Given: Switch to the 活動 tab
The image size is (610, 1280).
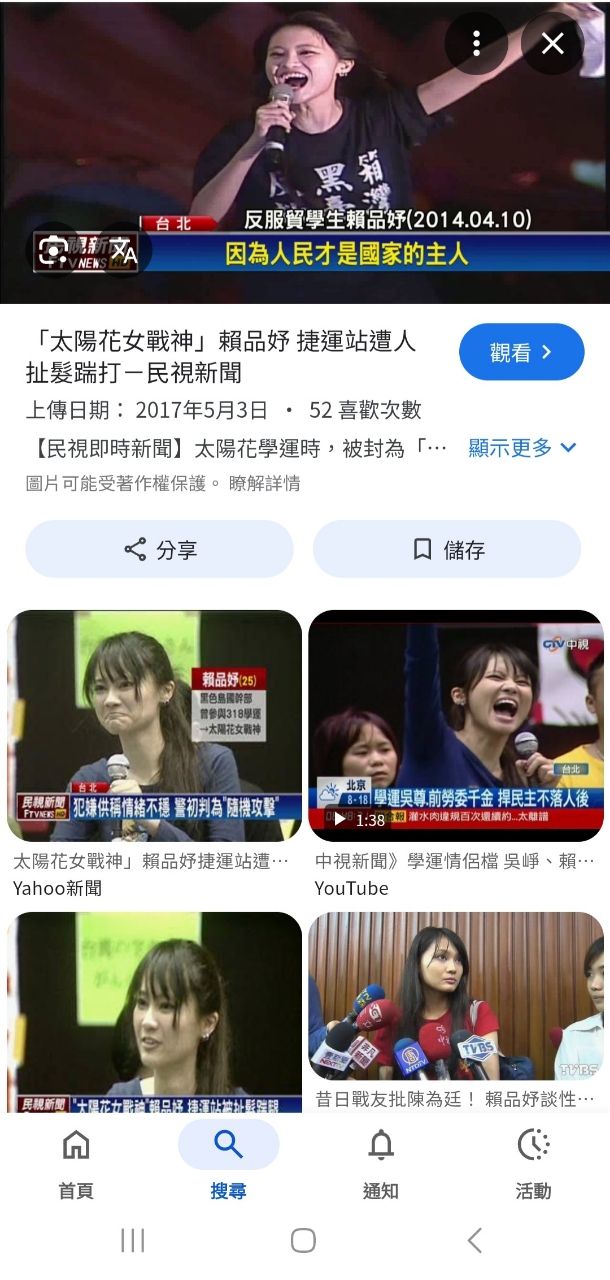Looking at the screenshot, I should click(533, 1162).
